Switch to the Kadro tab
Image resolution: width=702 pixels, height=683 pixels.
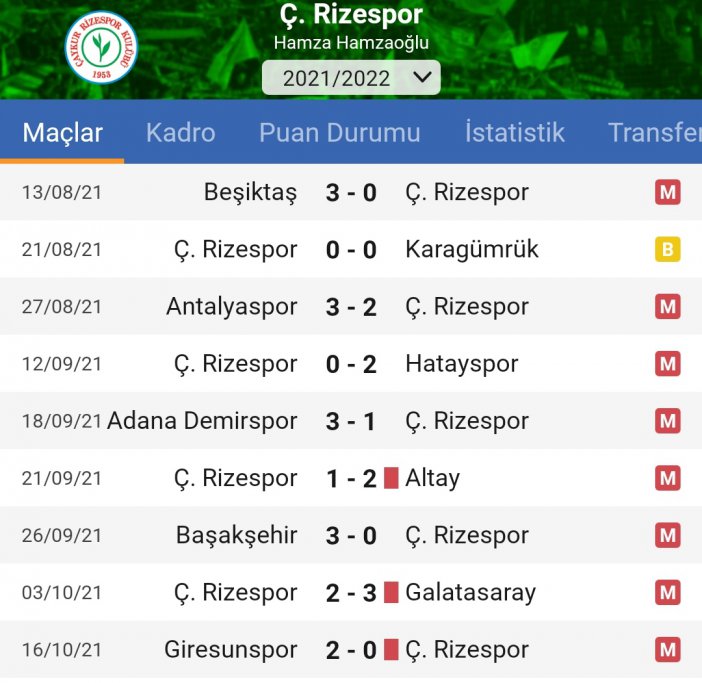point(180,132)
